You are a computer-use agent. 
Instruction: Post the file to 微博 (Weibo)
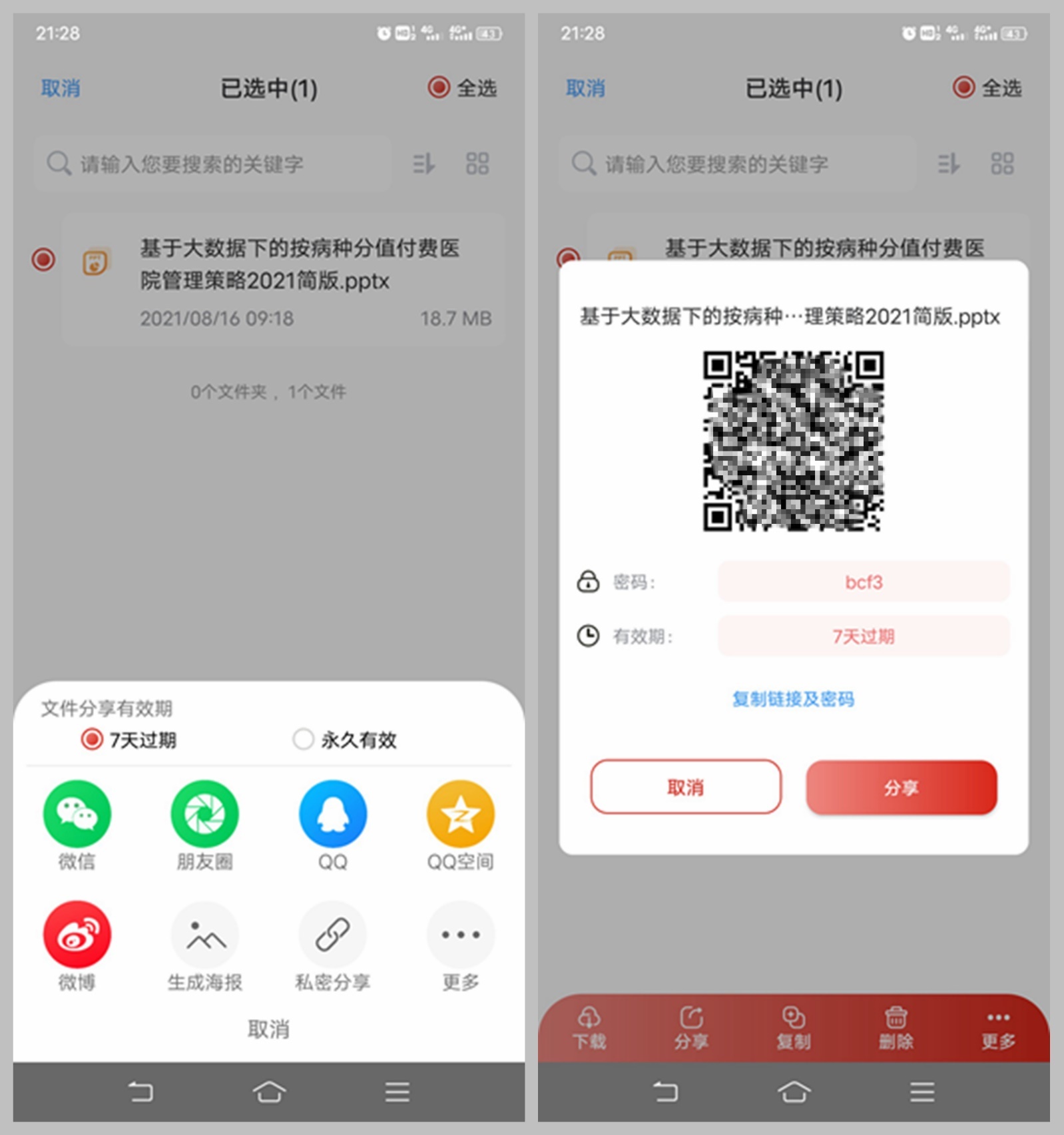point(75,934)
